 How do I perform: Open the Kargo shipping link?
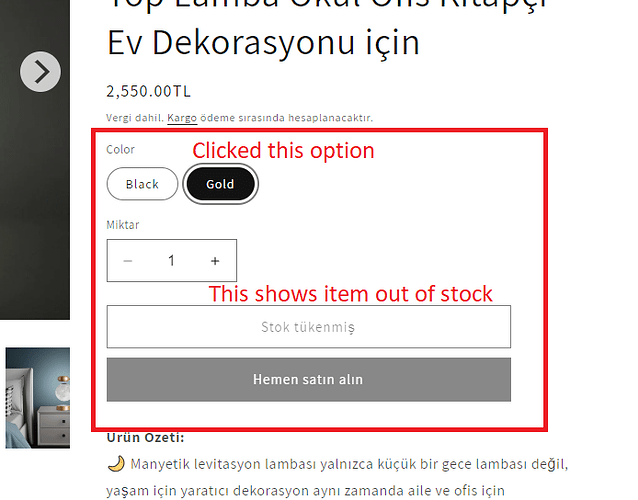coord(182,118)
